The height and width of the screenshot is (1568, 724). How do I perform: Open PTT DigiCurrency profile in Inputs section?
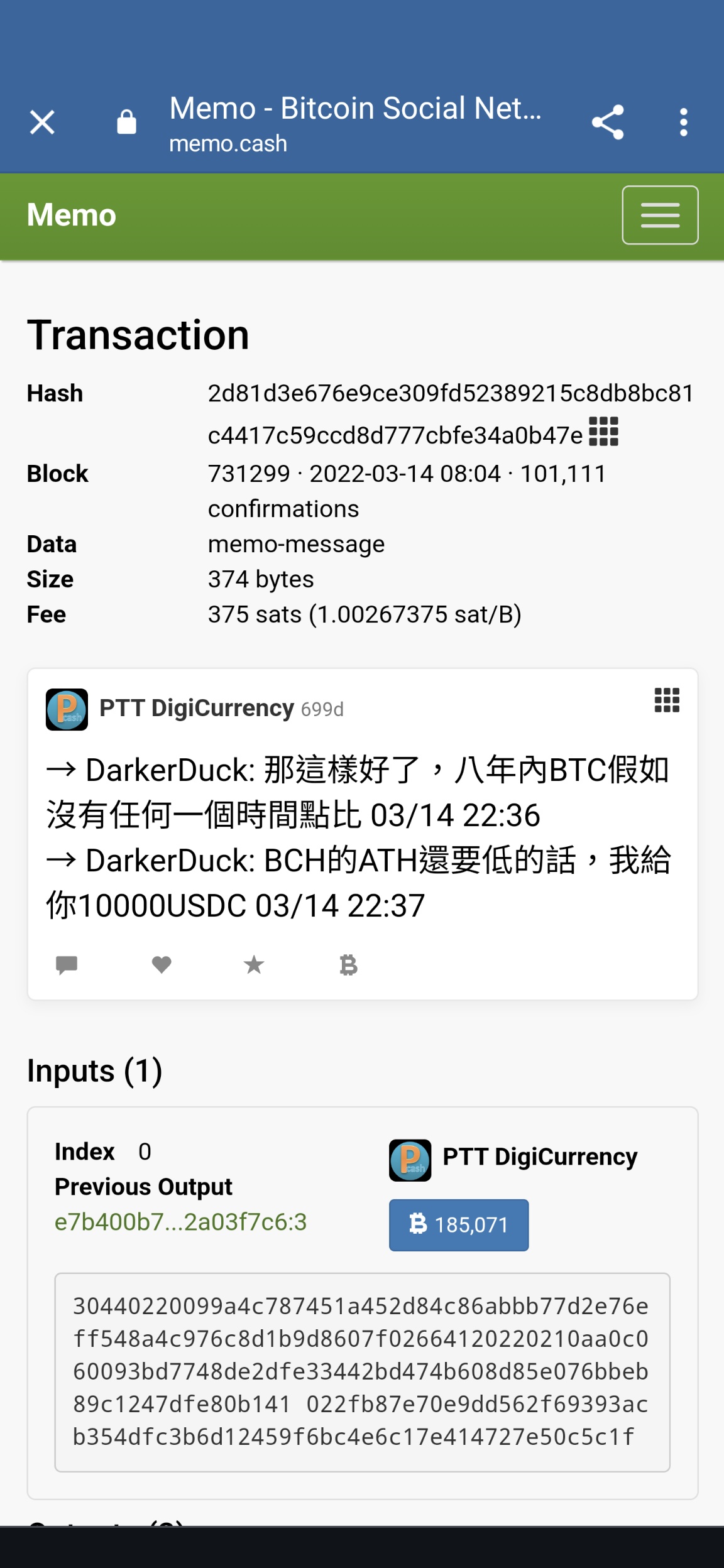pos(540,1157)
